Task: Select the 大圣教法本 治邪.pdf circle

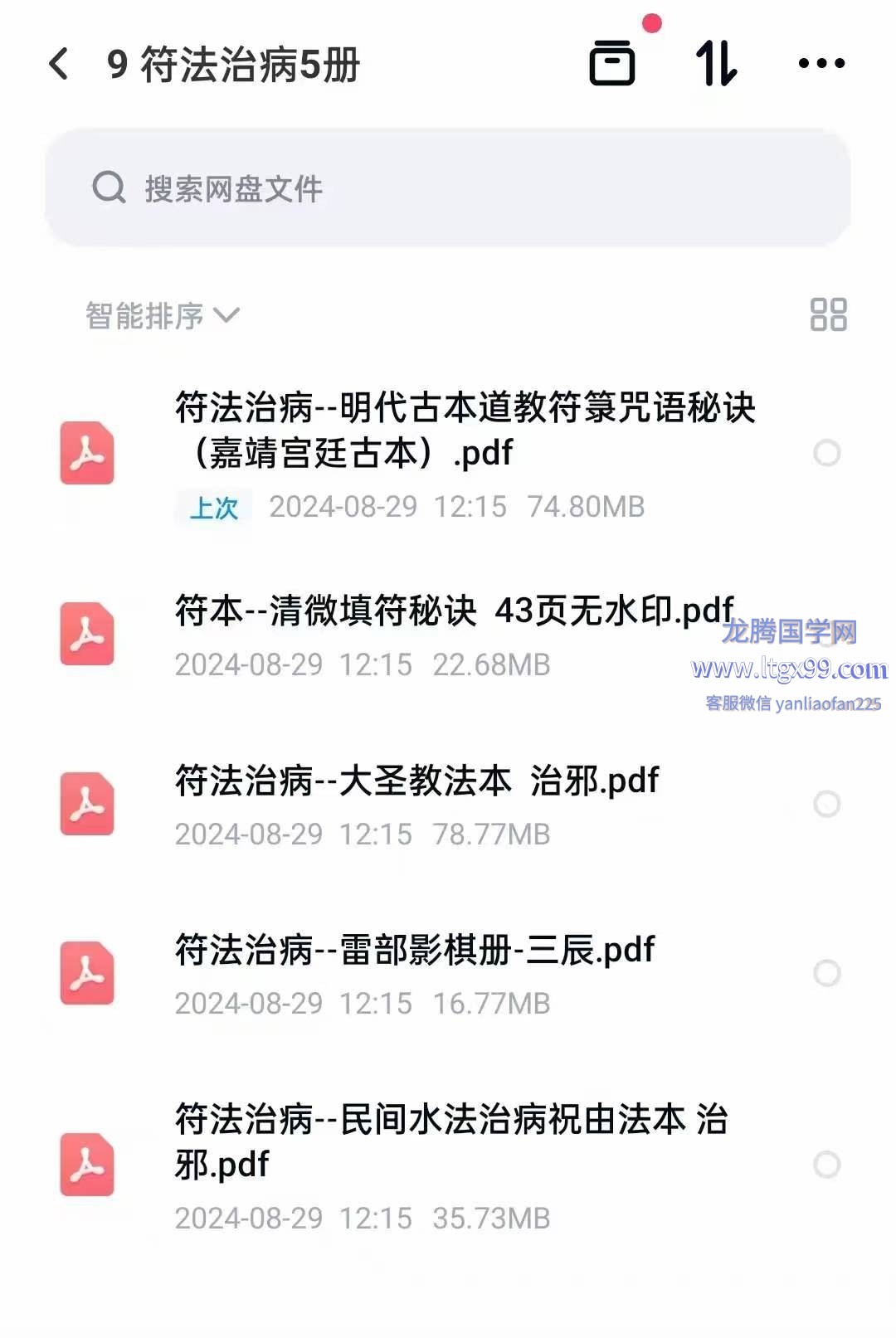Action: pos(826,804)
